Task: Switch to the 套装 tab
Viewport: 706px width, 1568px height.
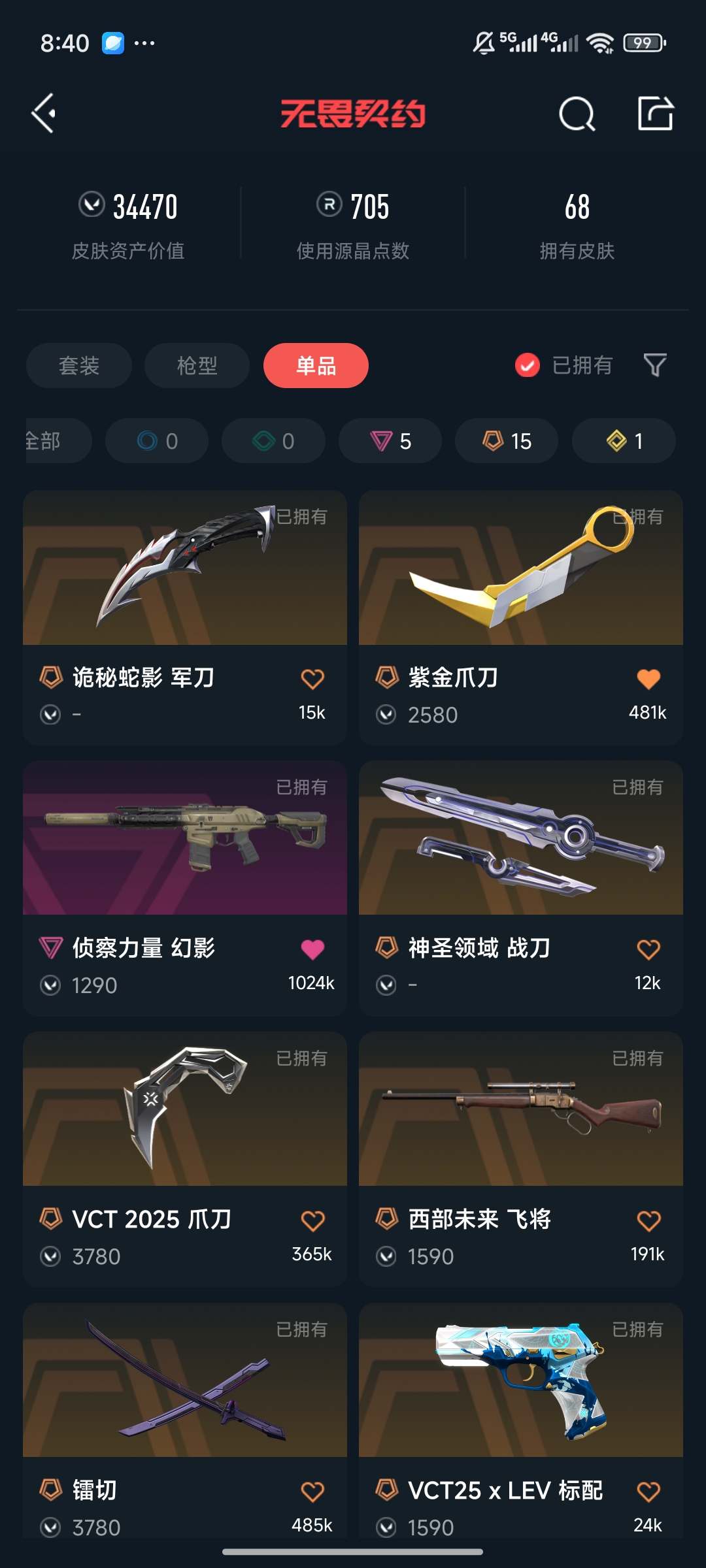Action: [79, 365]
